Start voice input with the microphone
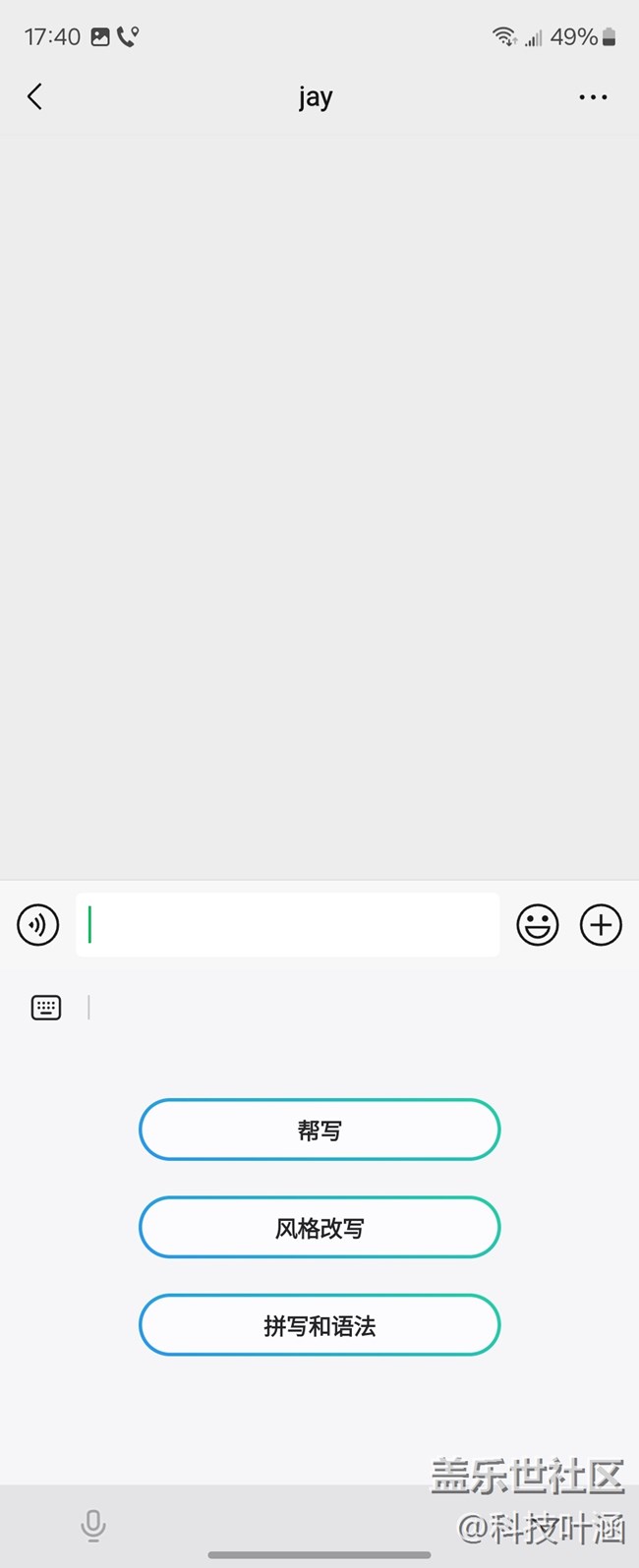The width and height of the screenshot is (639, 1568). tap(93, 1526)
